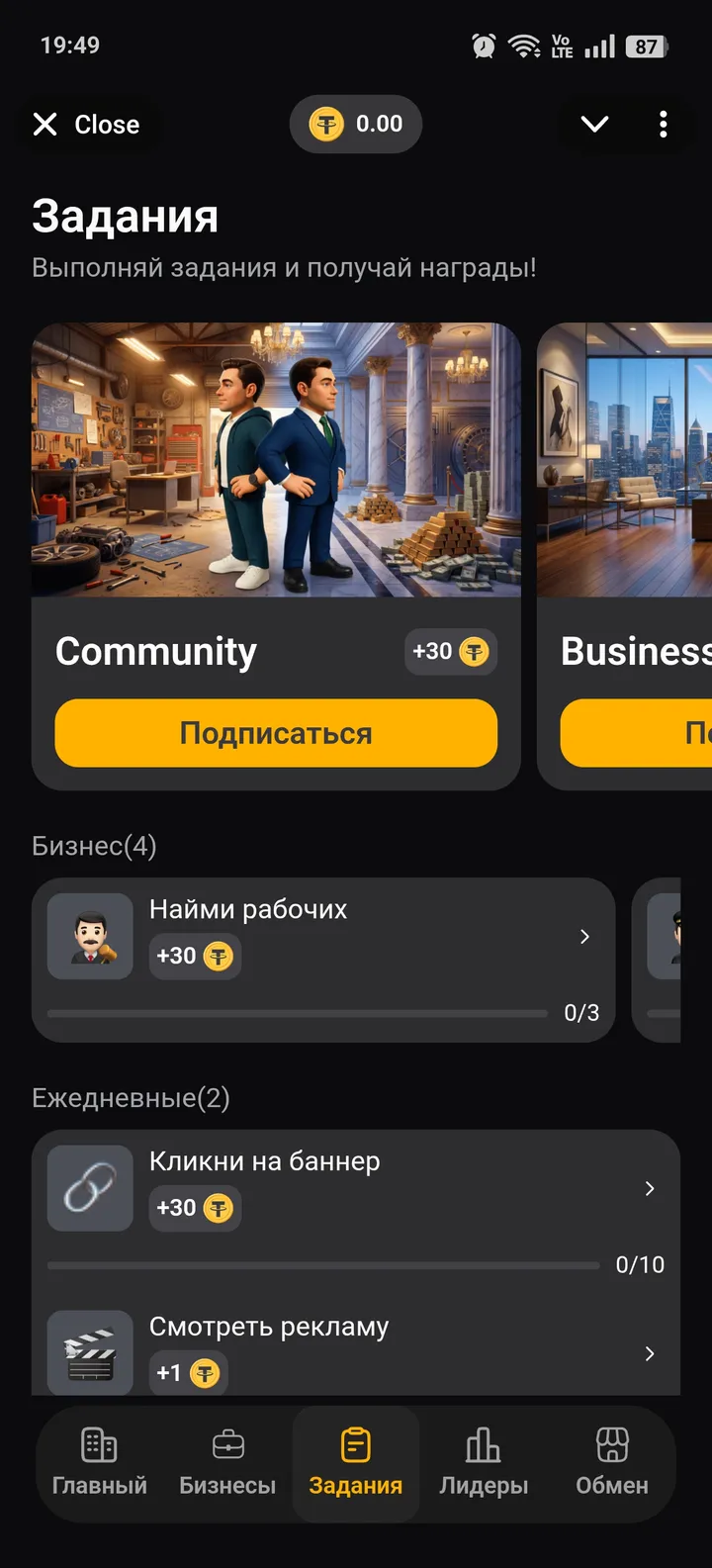712x1568 pixels.
Task: Open the Кликни на баннер daily task
Action: [356, 1187]
